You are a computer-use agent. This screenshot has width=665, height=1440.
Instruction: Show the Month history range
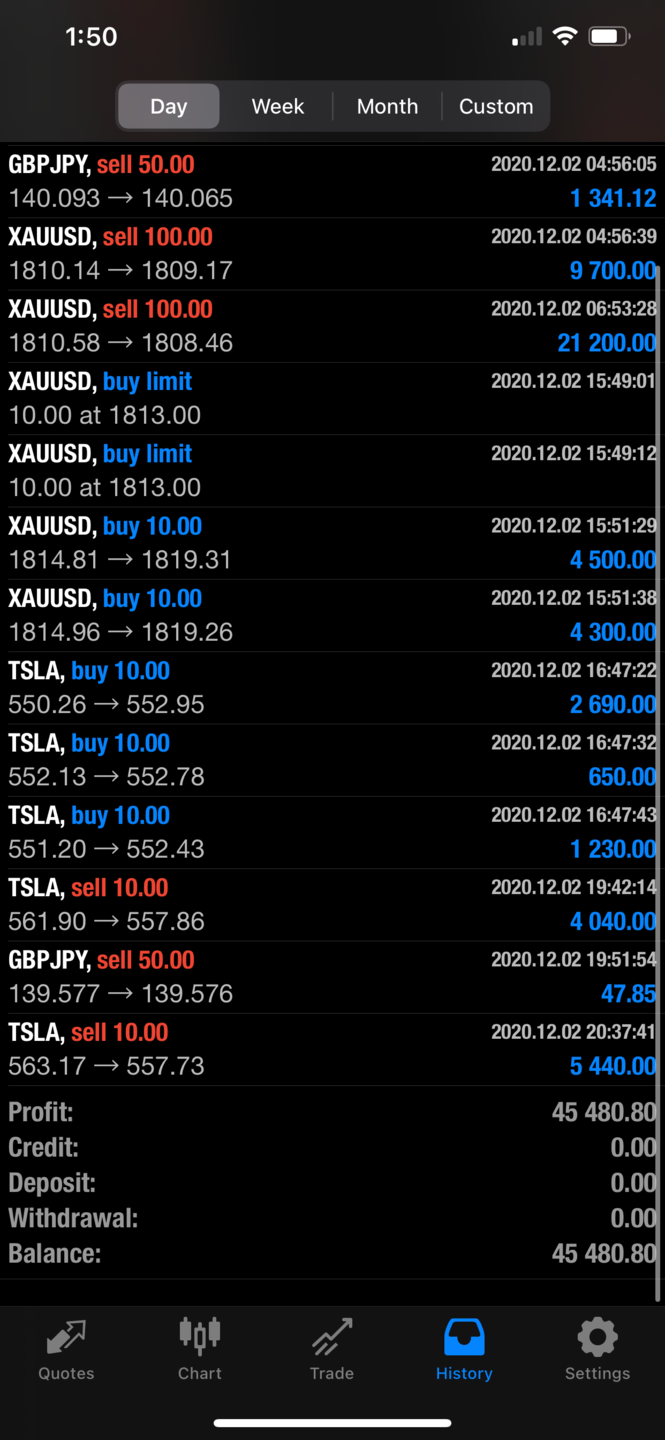click(387, 107)
